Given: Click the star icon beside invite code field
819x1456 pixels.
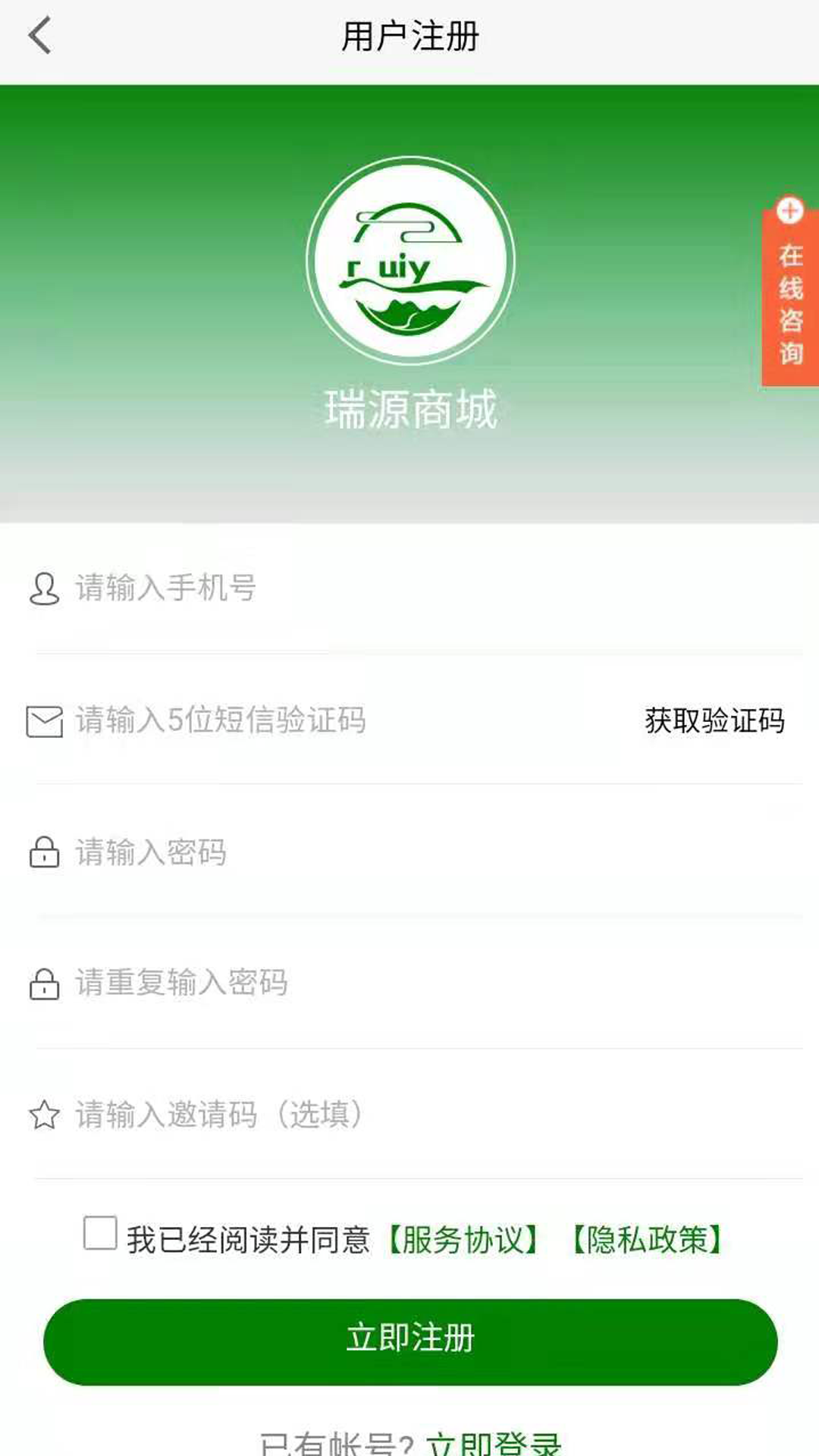Looking at the screenshot, I should tap(44, 1113).
